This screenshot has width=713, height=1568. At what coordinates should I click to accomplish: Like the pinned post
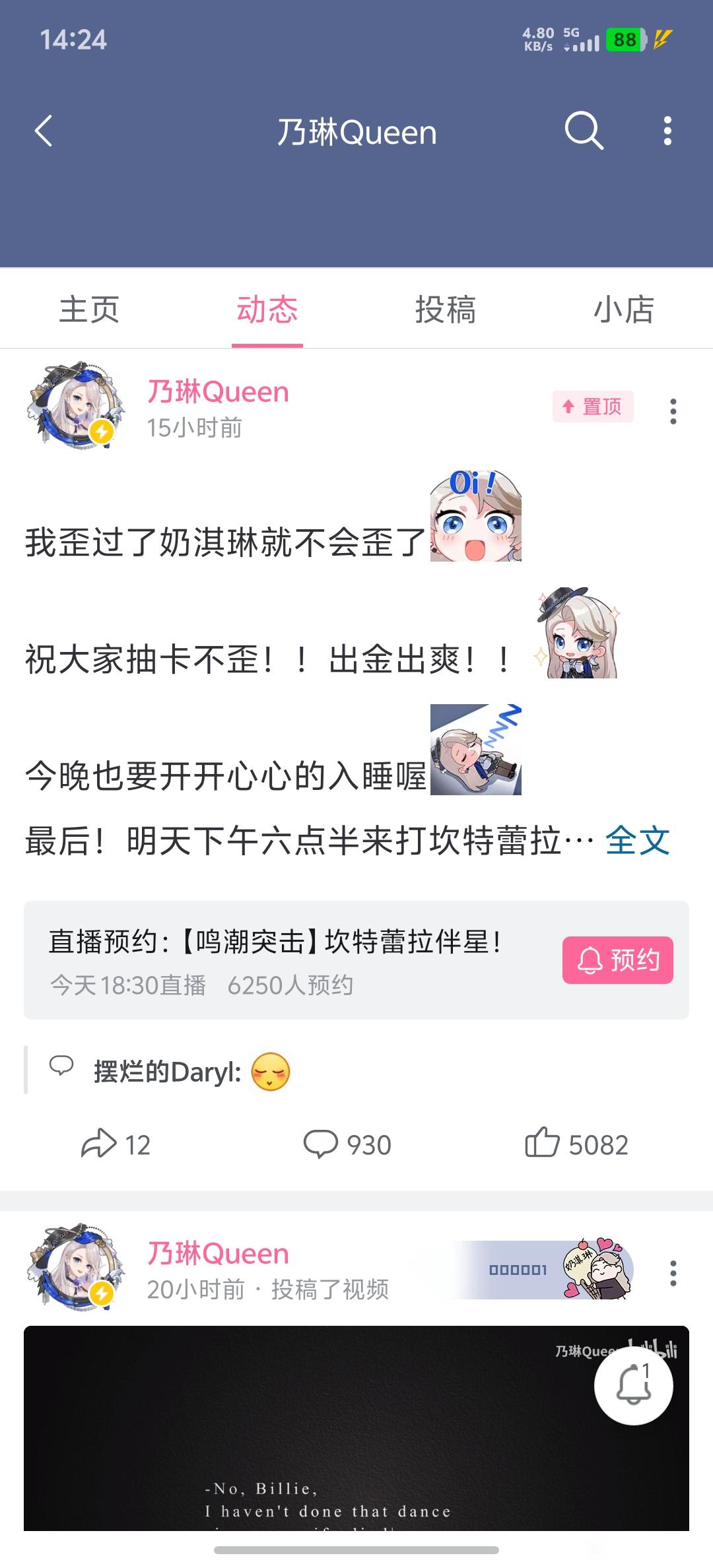[576, 1144]
